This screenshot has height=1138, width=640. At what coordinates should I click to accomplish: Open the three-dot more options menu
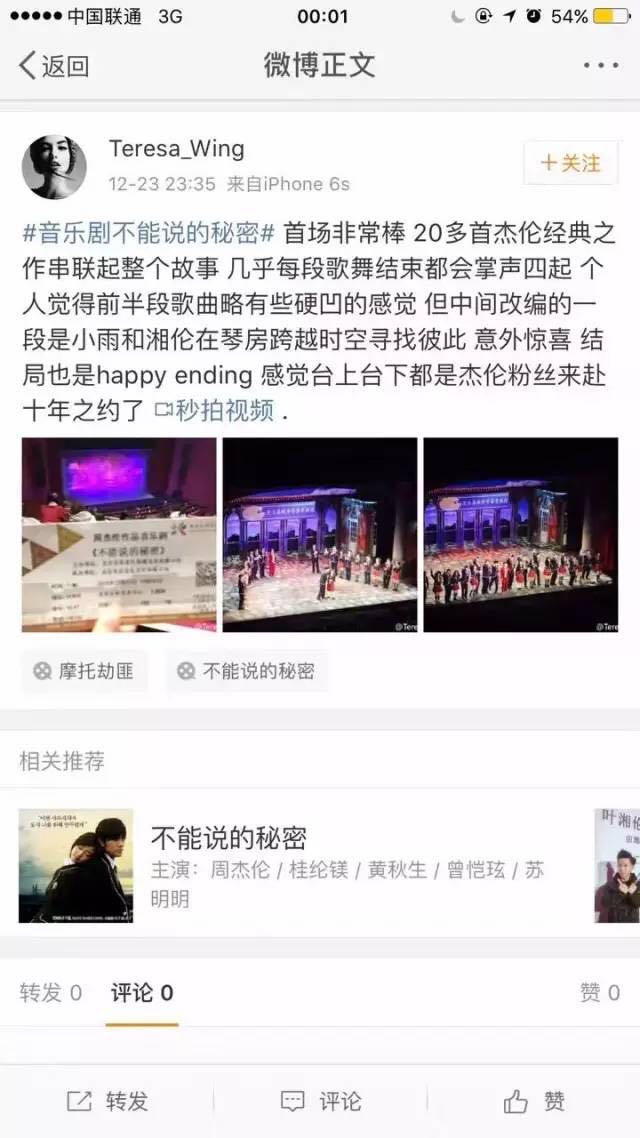(x=600, y=66)
